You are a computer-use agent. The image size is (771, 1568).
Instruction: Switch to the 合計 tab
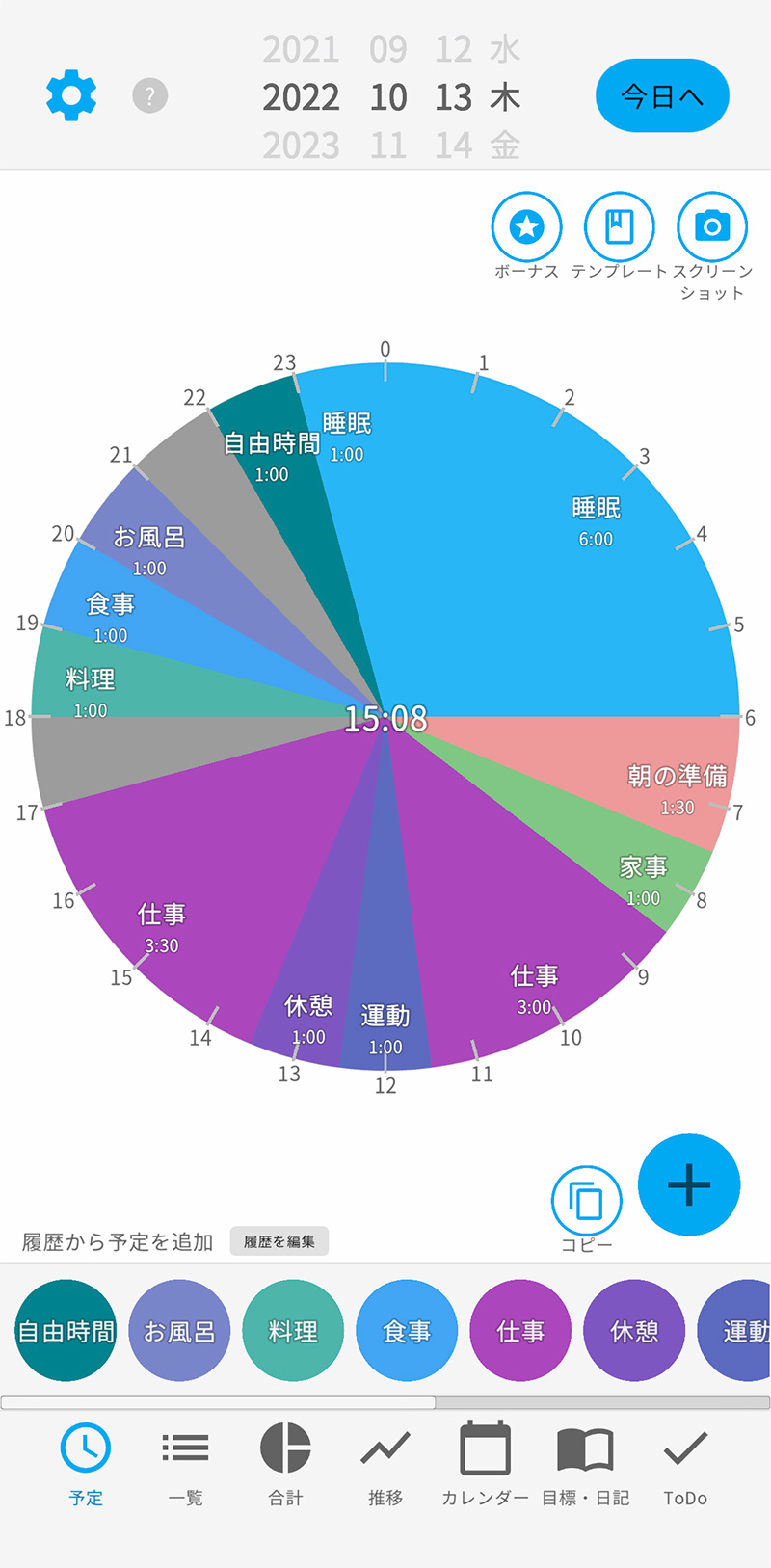tap(285, 1465)
